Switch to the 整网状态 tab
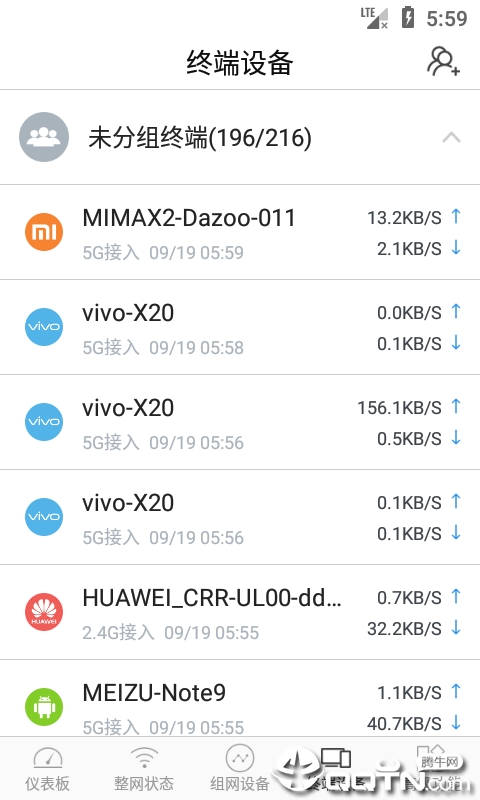The image size is (480, 800). point(144,768)
